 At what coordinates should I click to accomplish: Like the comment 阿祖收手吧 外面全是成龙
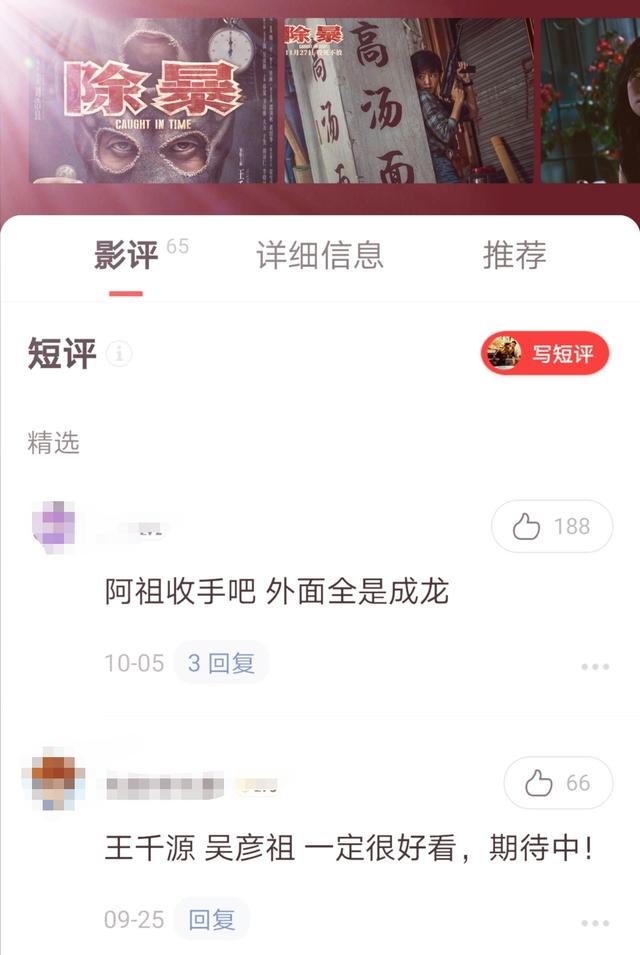[551, 526]
